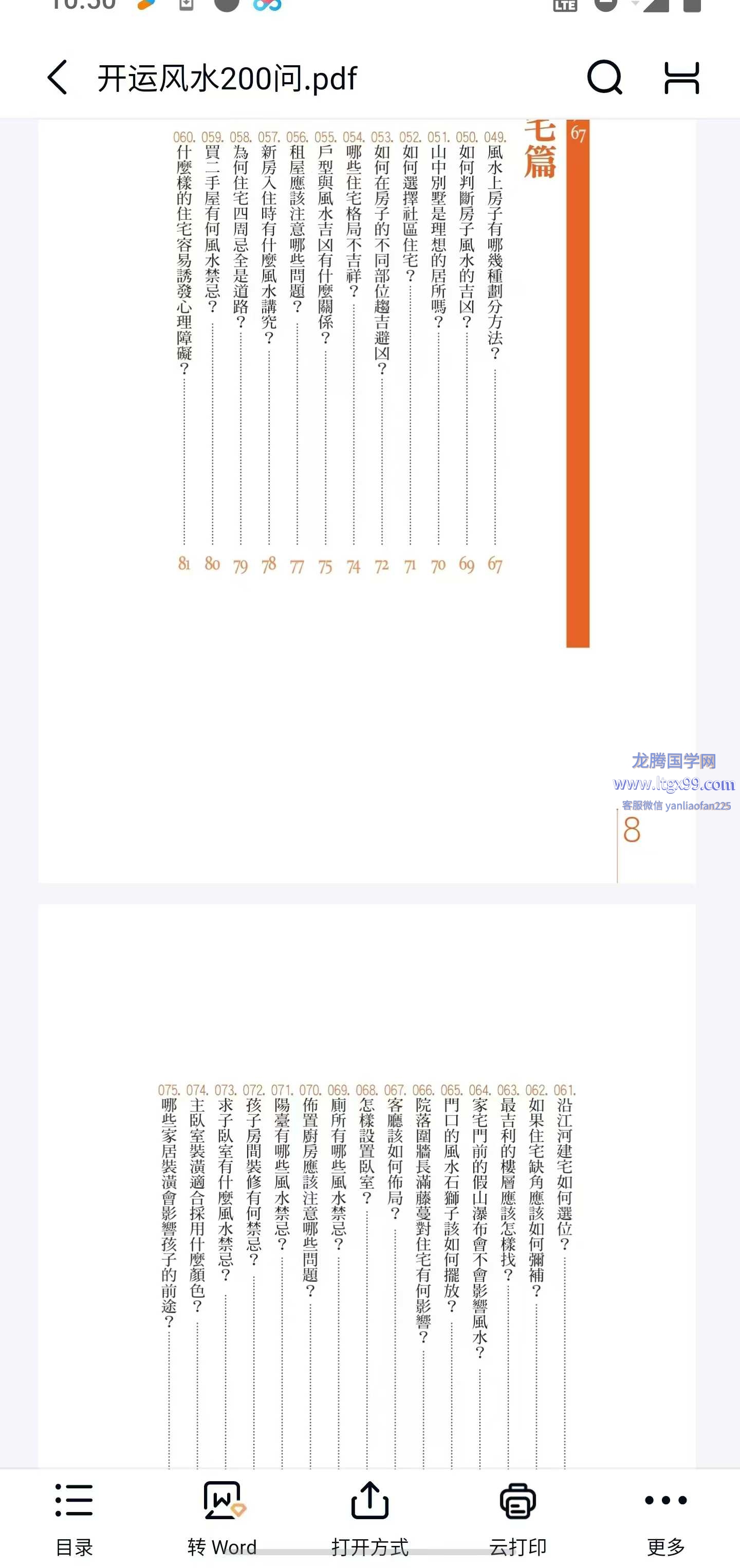Search within the PDF document

pyautogui.click(x=604, y=77)
